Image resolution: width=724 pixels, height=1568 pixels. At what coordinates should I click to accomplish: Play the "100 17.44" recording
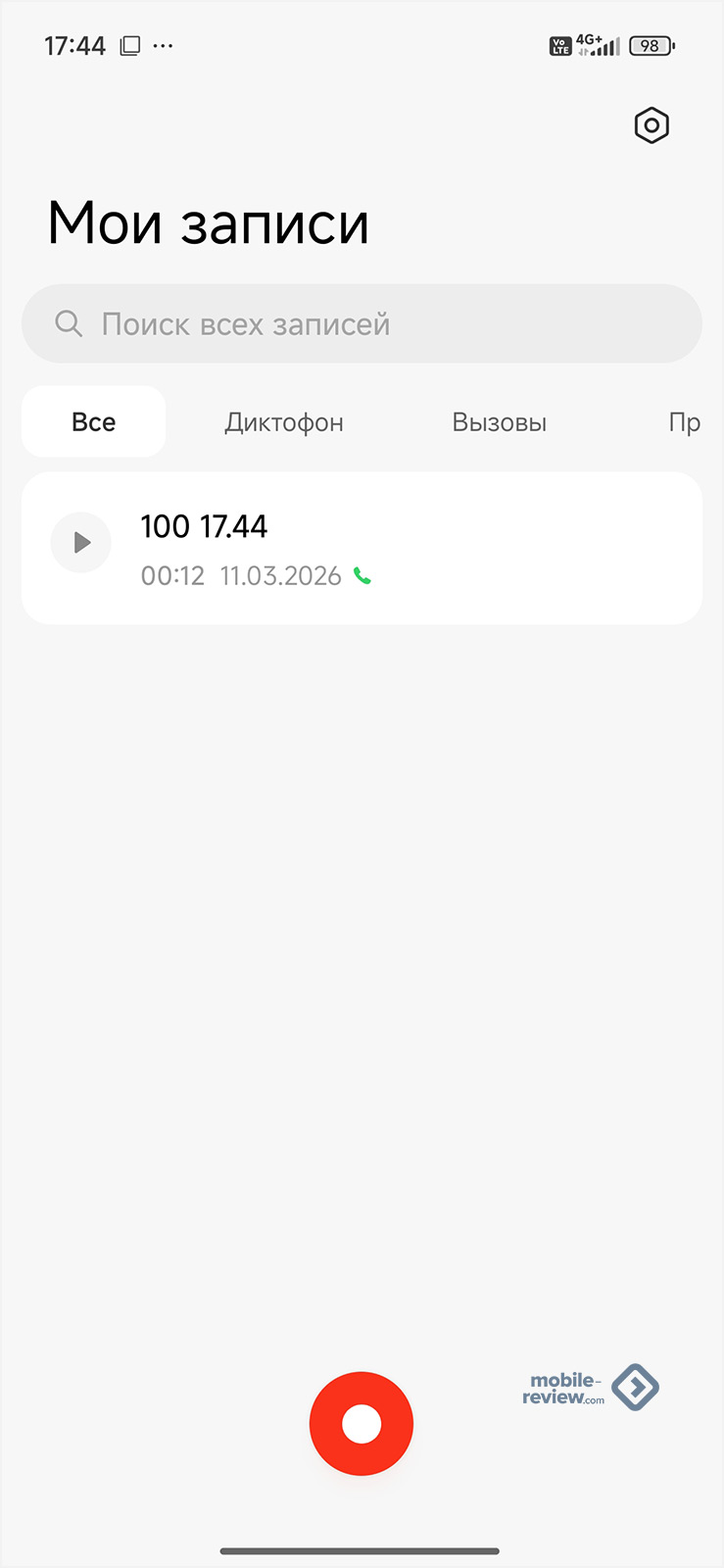coord(81,542)
